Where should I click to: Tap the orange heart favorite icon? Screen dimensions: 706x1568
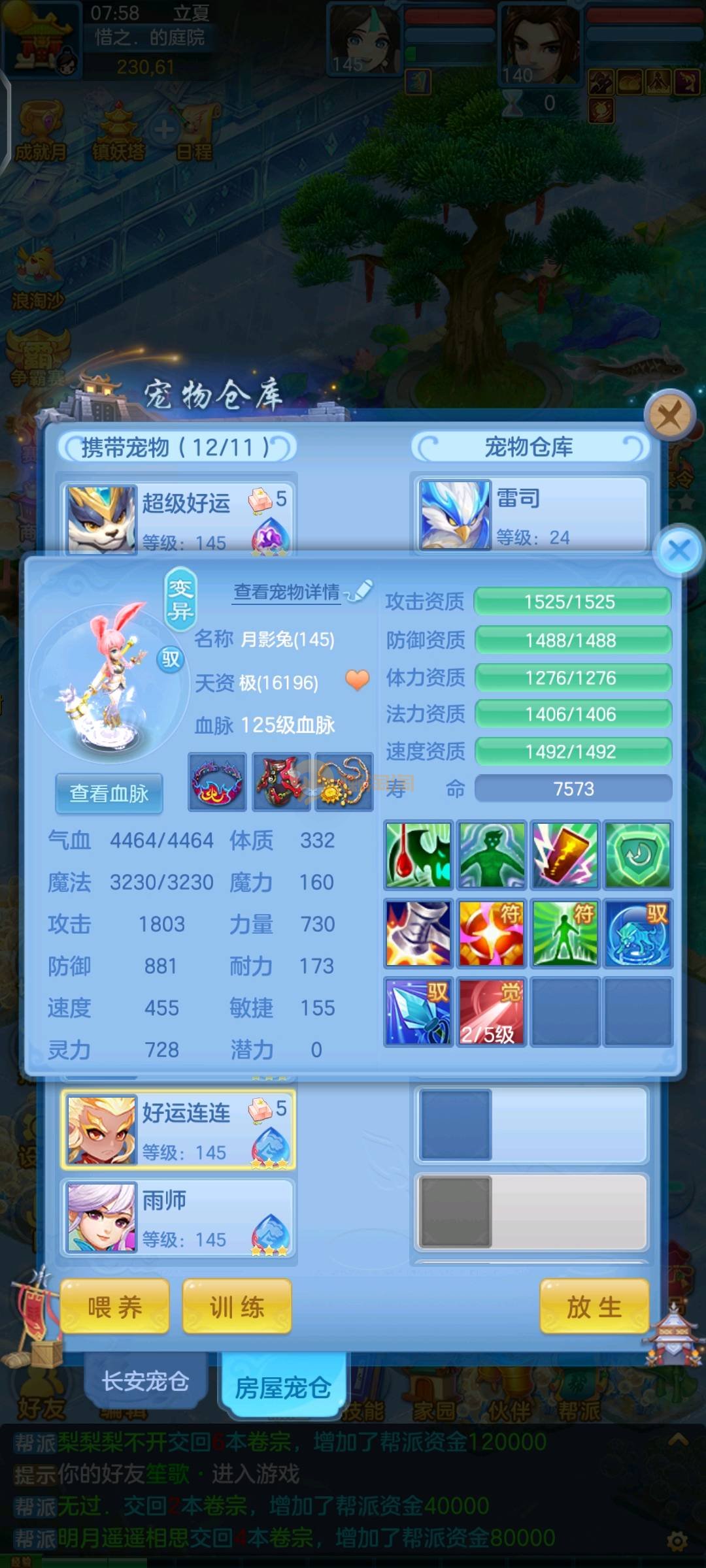point(357,680)
